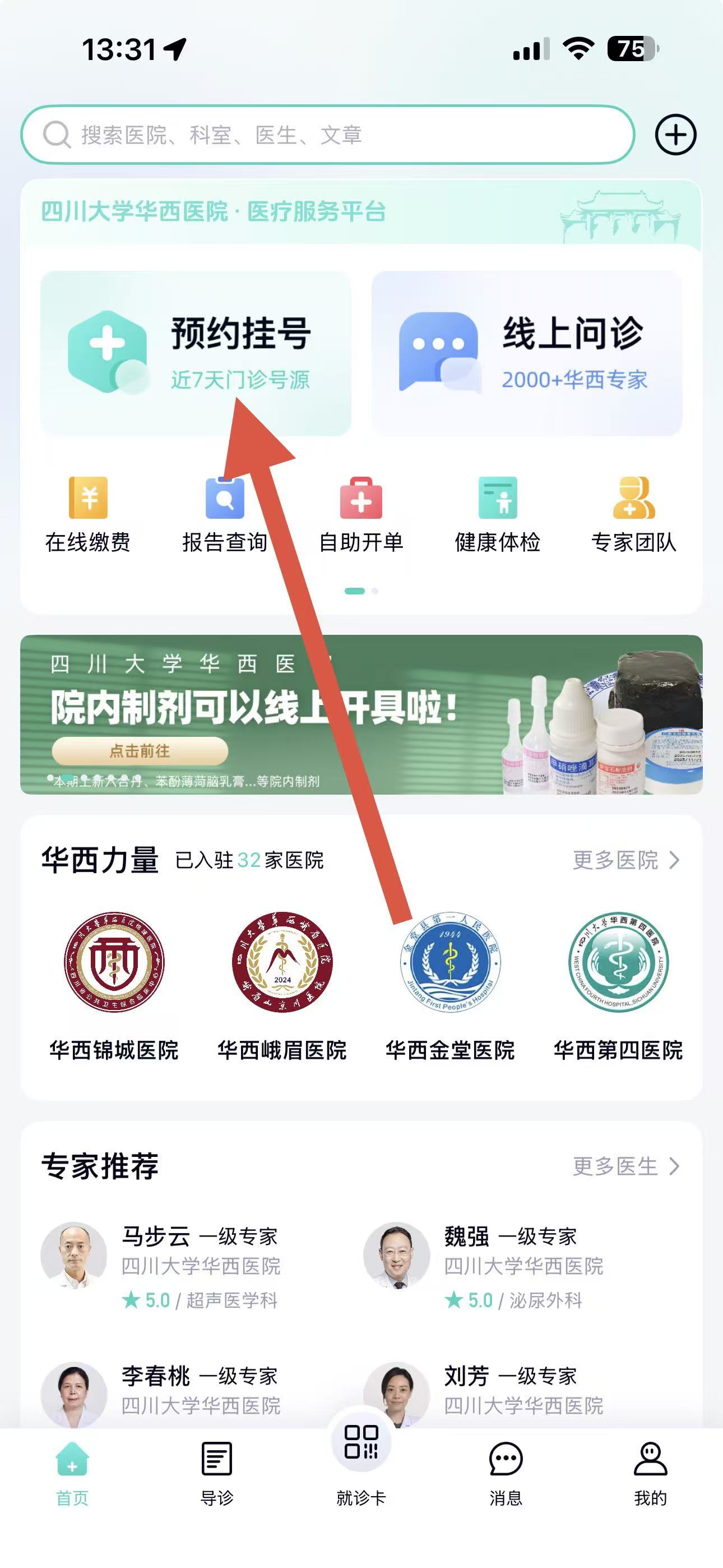Open the 更多医生 link
This screenshot has height=1568, width=723.
pyautogui.click(x=625, y=1166)
